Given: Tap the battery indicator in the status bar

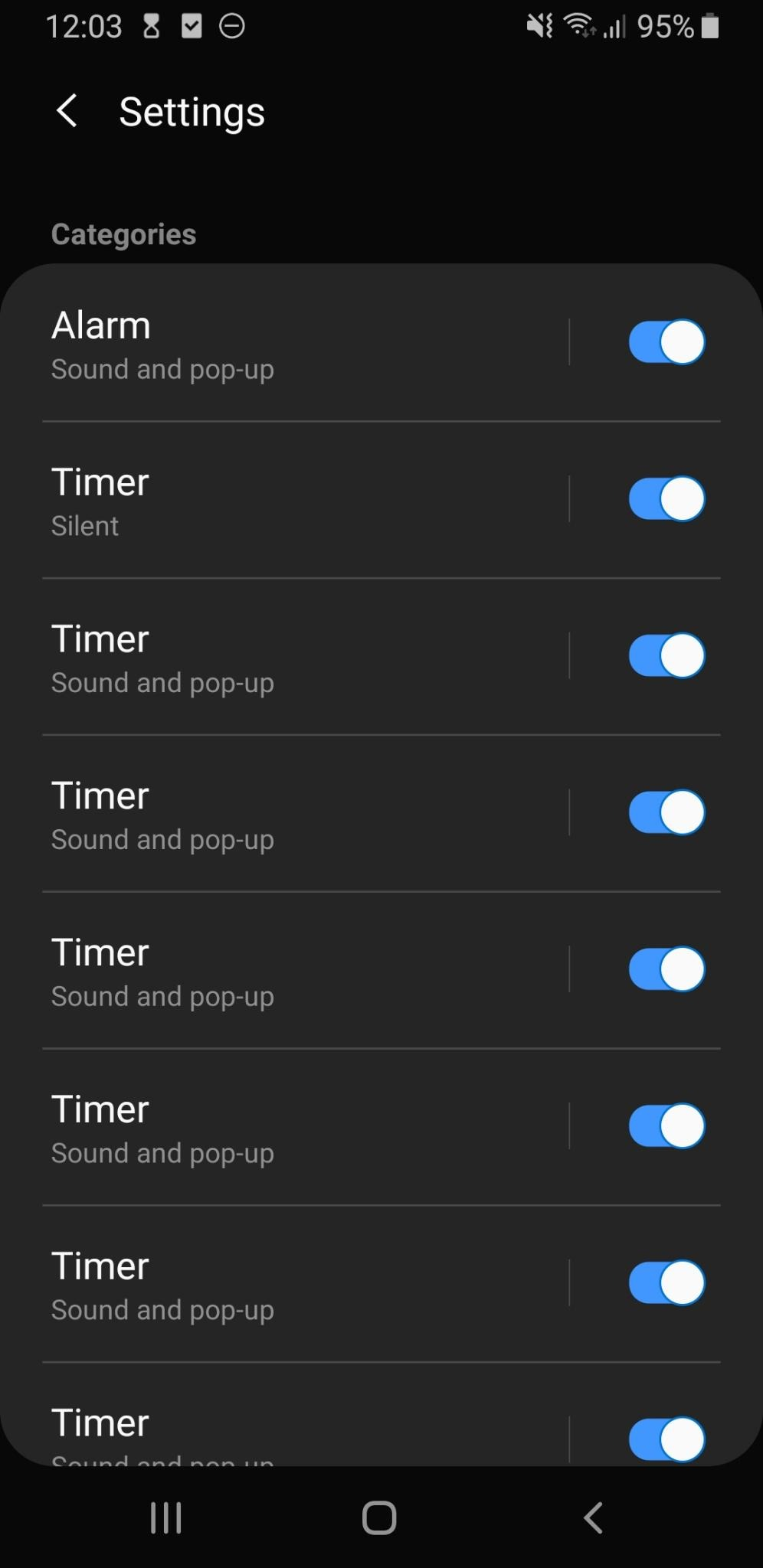Looking at the screenshot, I should 709,26.
